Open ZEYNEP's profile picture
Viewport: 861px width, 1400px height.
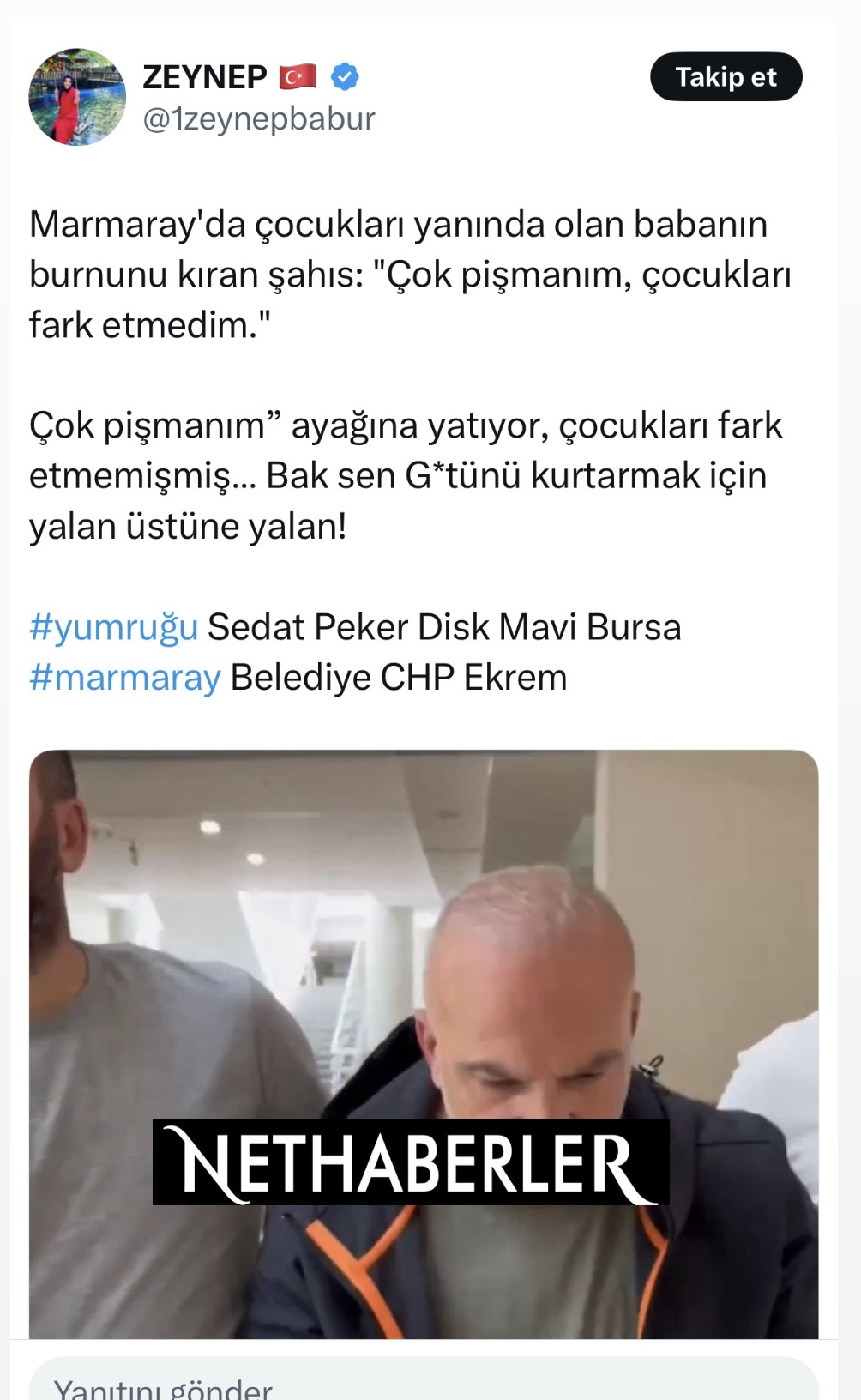(x=77, y=97)
